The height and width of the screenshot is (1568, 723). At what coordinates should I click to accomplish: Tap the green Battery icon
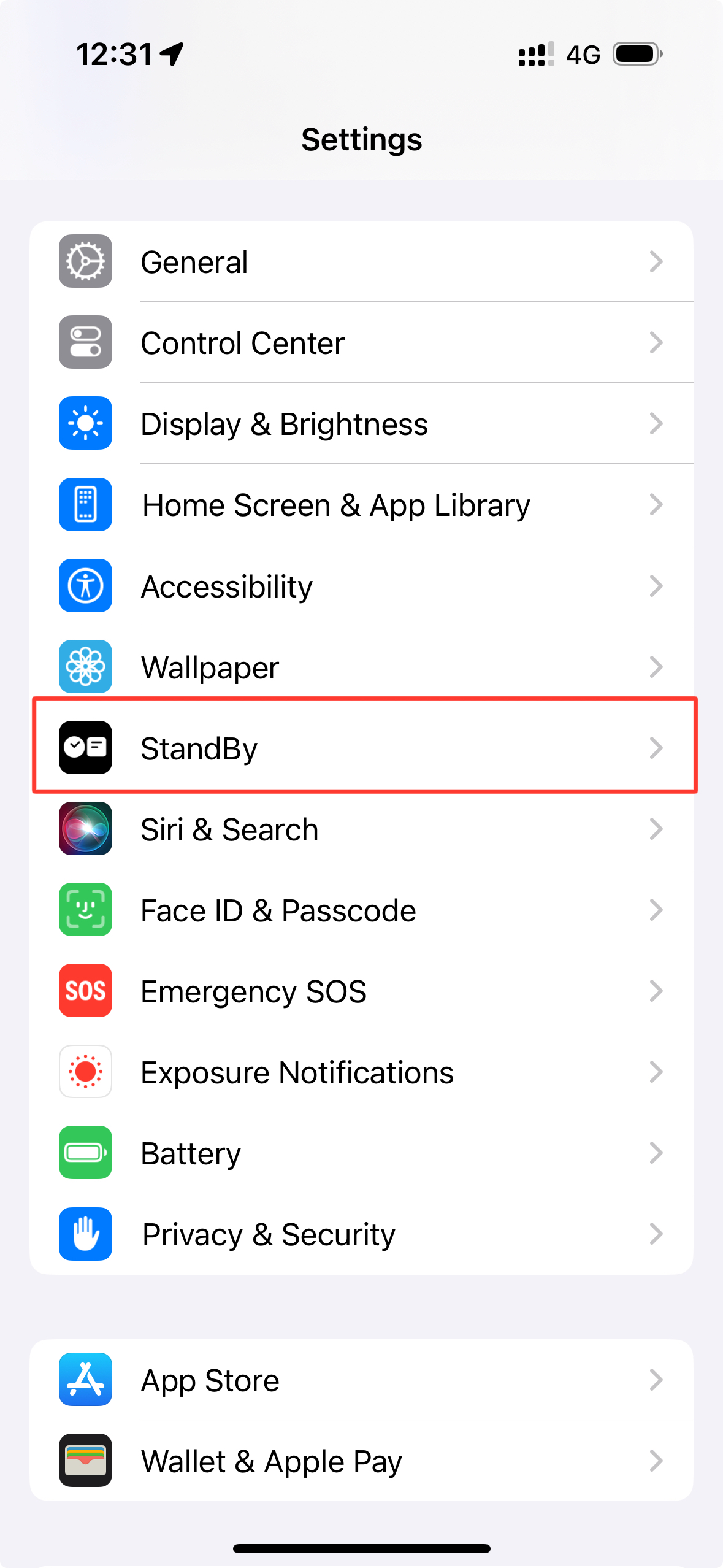point(85,1153)
